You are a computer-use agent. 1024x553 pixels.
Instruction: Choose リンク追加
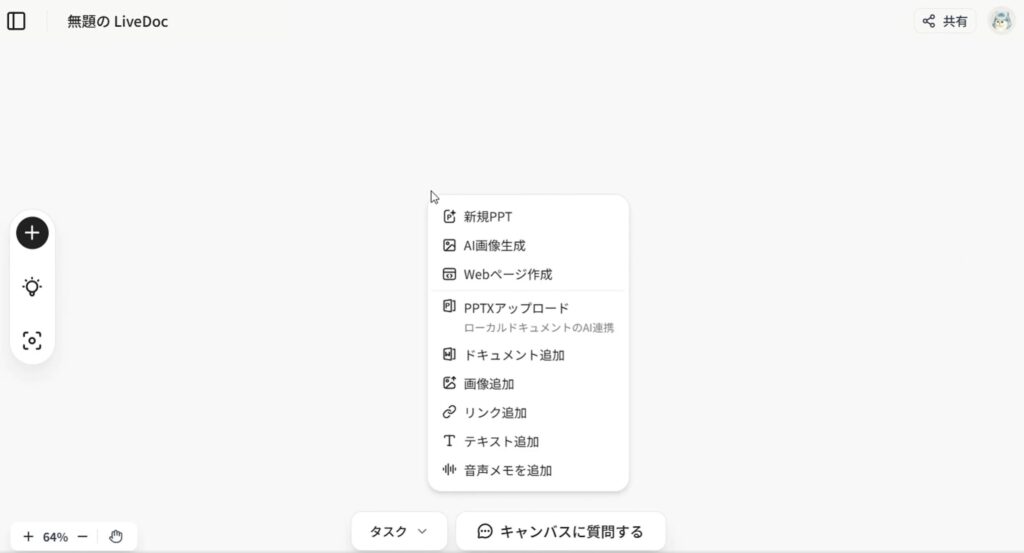(x=495, y=413)
